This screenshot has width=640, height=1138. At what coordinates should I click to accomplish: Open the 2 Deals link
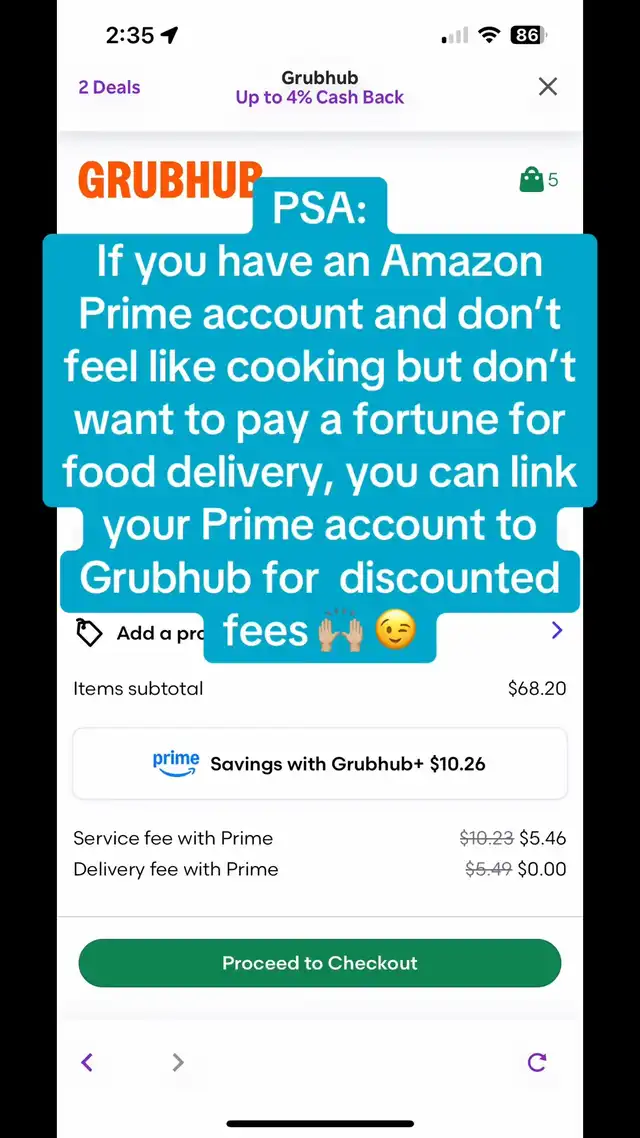[x=110, y=87]
